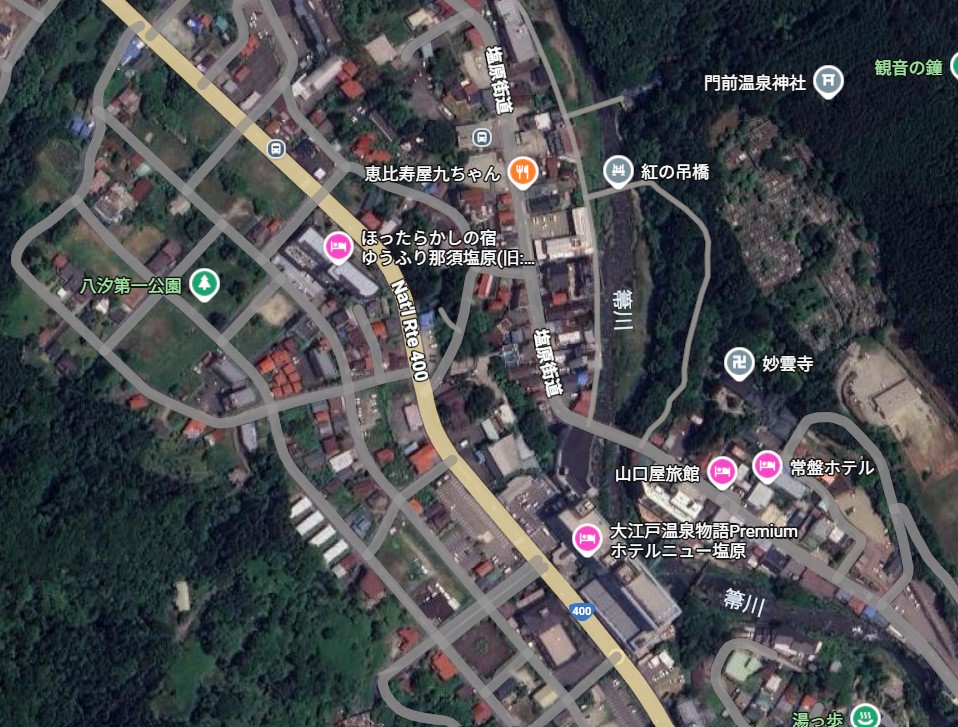958x727 pixels.
Task: Select the bus stop on Natl Rte 400
Action: 276,149
